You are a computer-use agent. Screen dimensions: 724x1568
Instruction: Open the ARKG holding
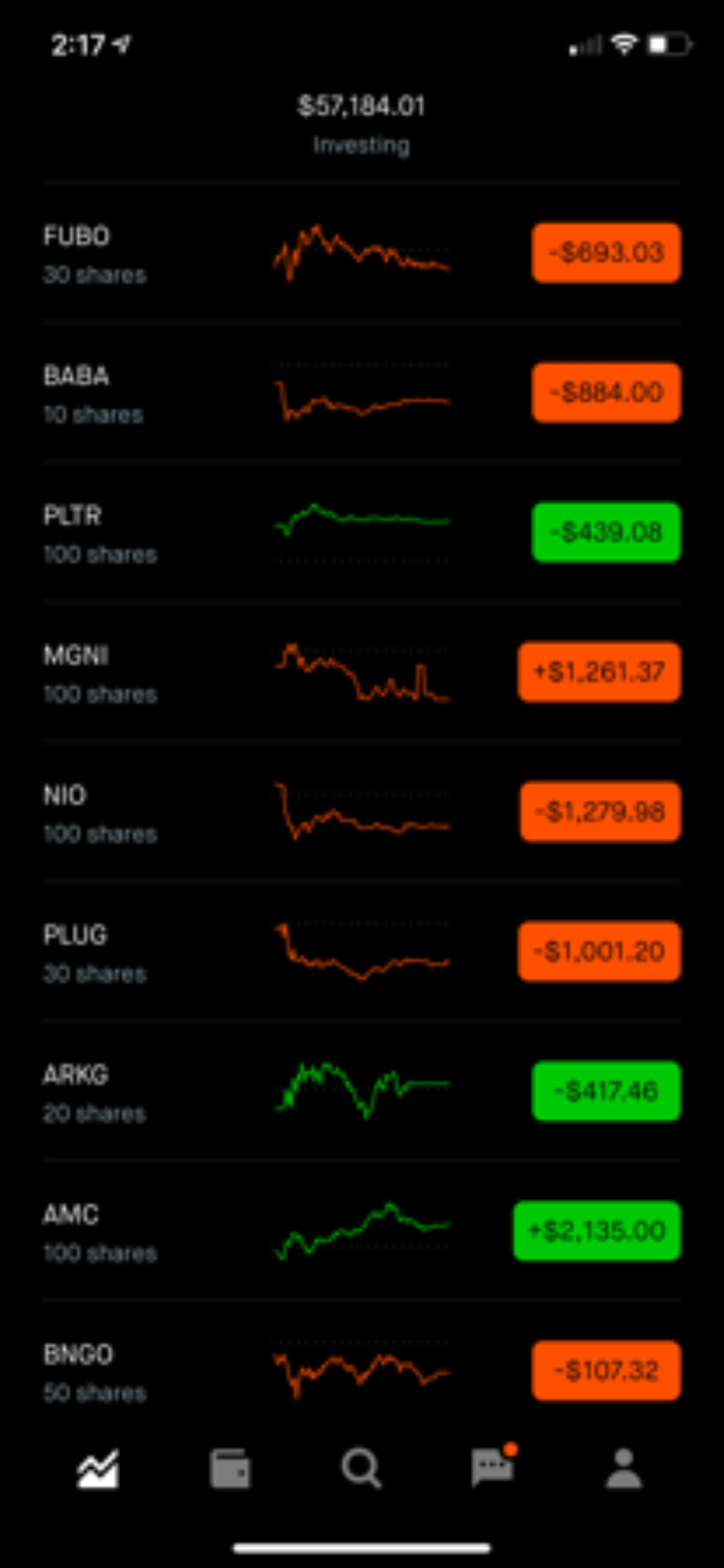pyautogui.click(x=361, y=1092)
